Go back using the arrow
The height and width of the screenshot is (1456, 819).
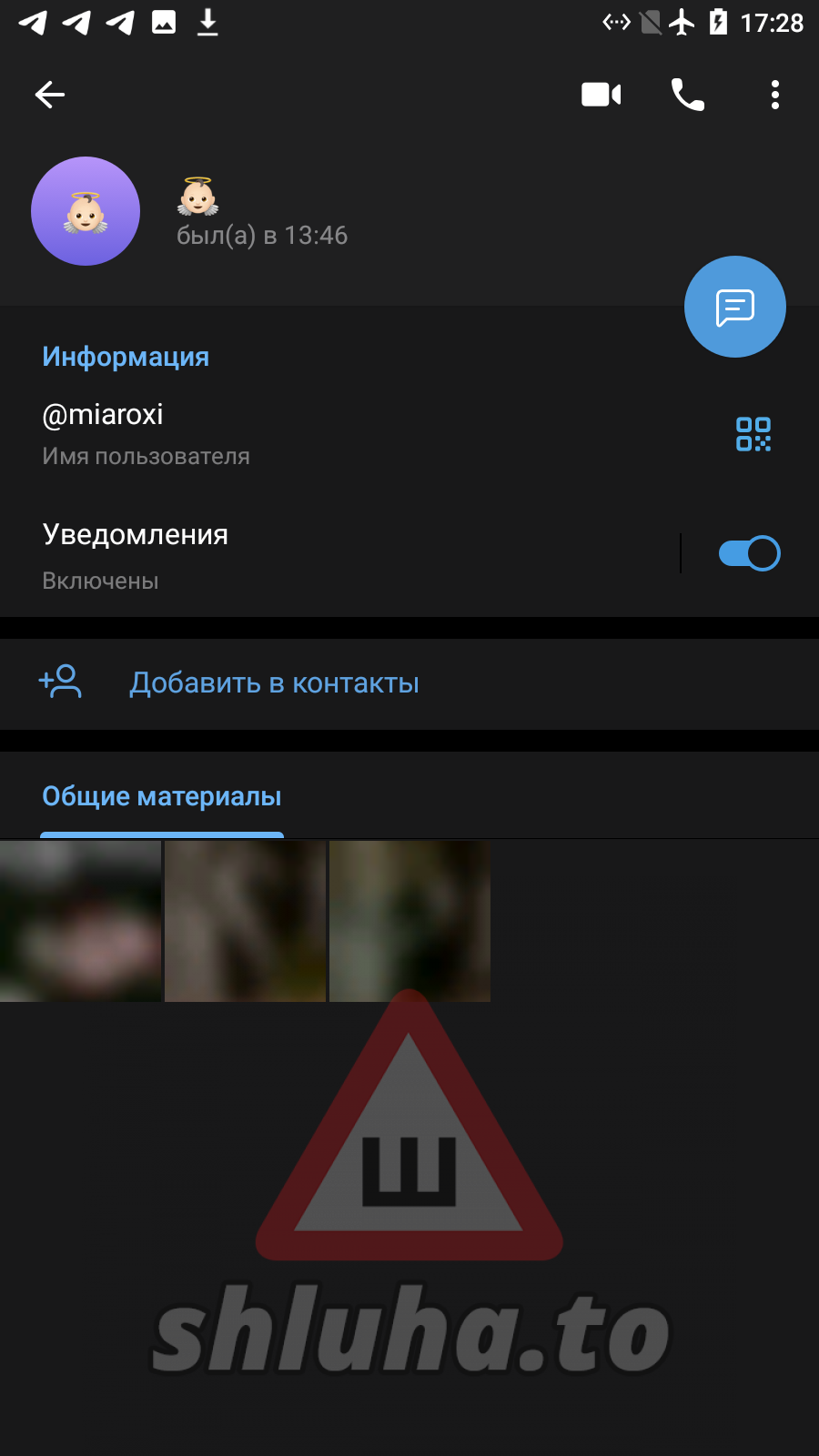click(50, 95)
